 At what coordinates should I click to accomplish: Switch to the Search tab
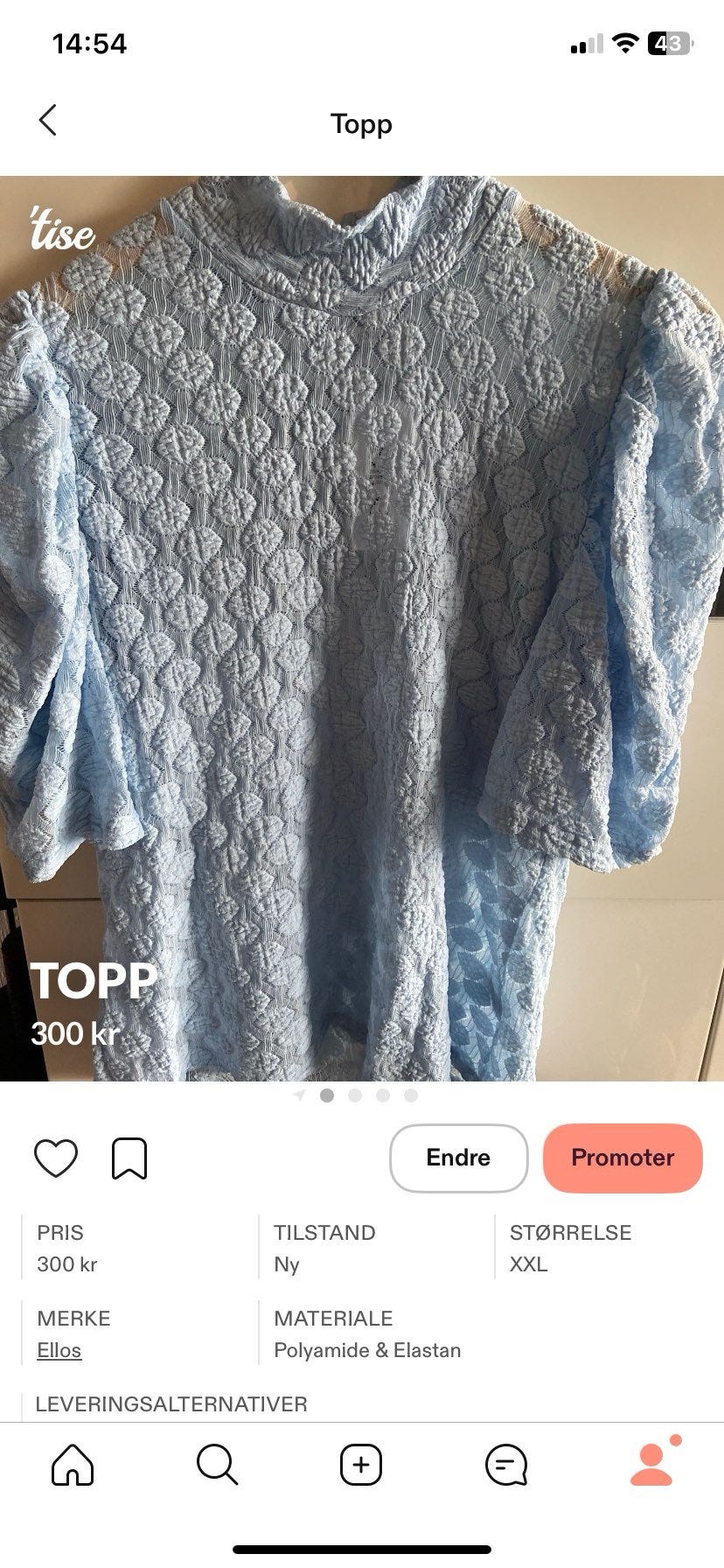[217, 1465]
